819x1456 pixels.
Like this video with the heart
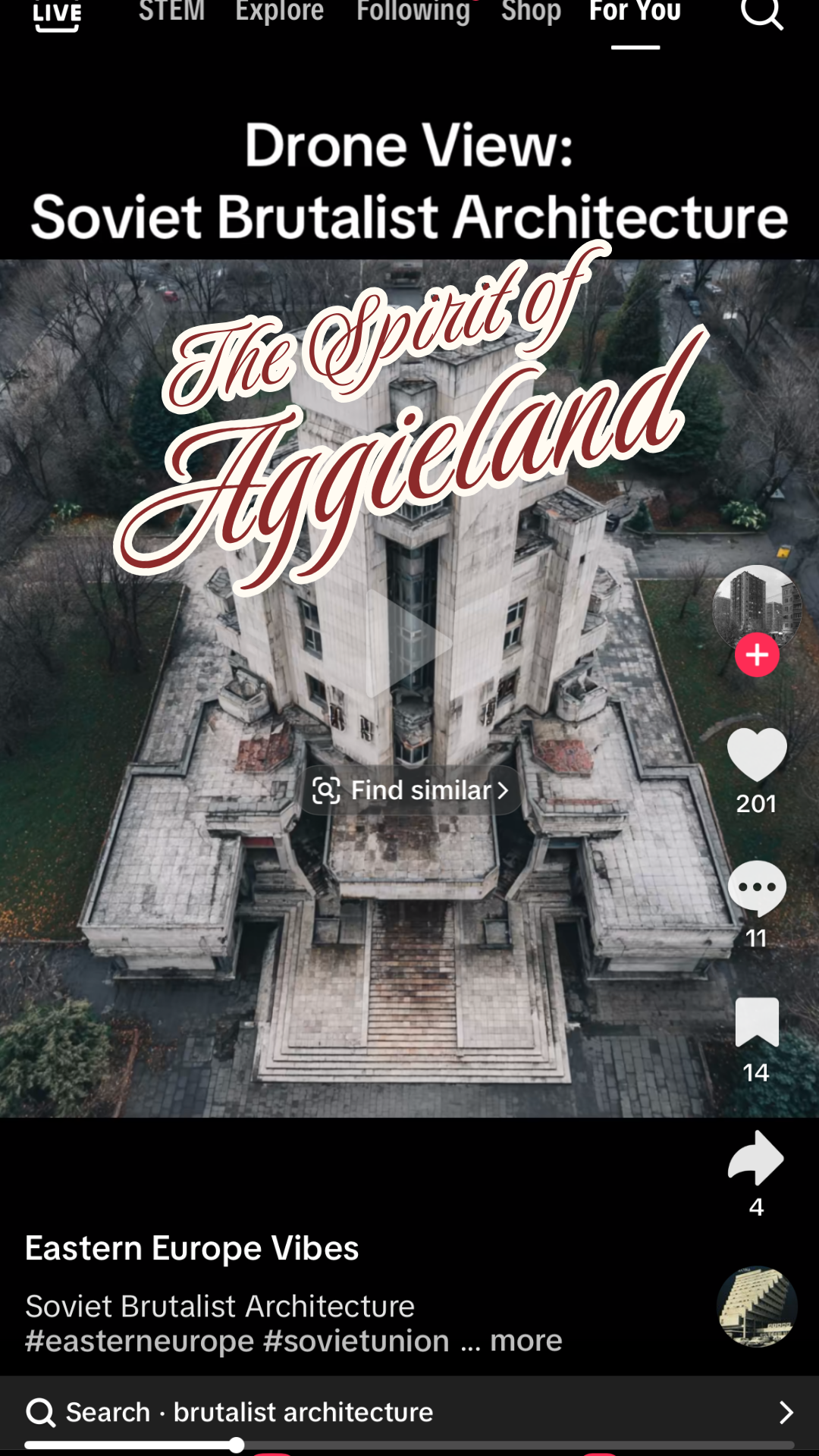[x=757, y=755]
